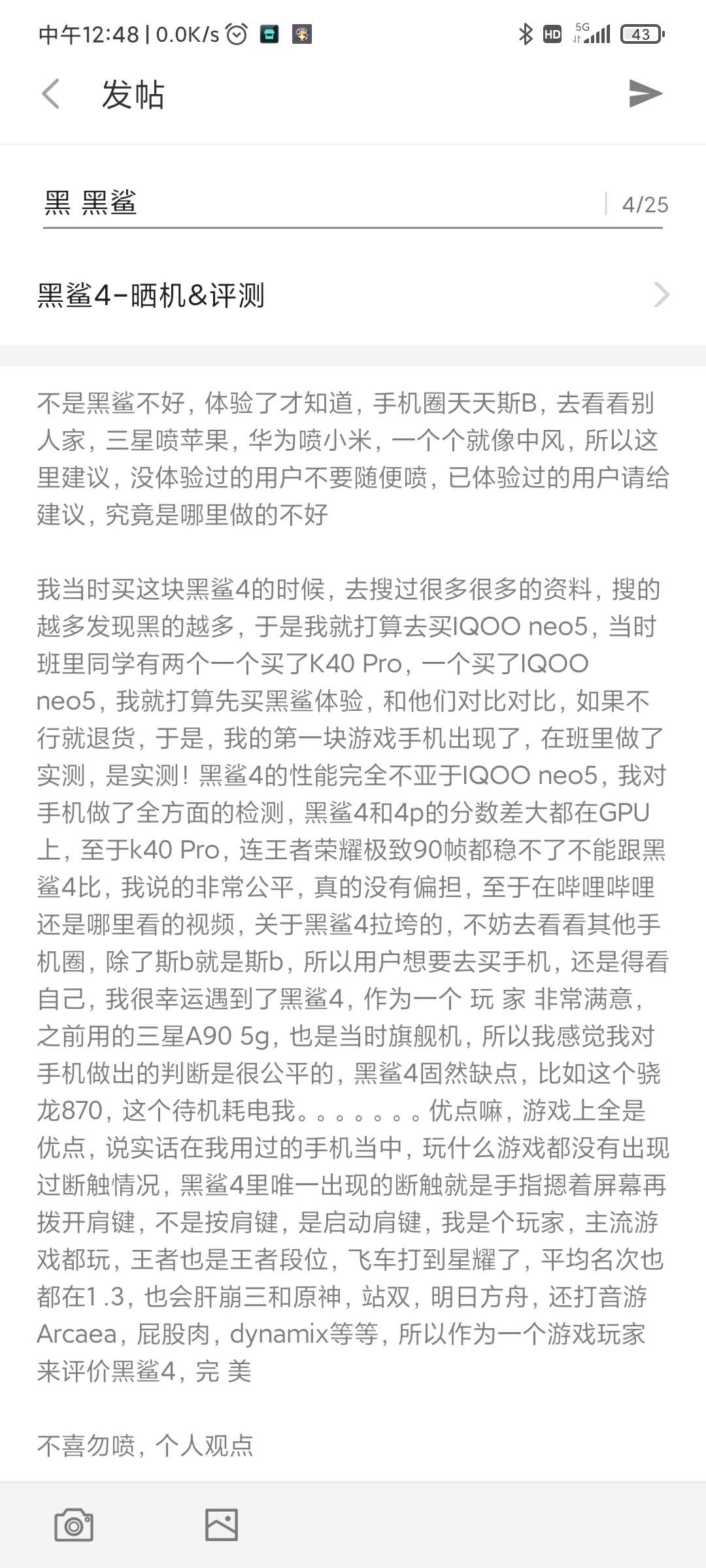This screenshot has height=1568, width=706.
Task: Open the camera to take a photo
Action: (74, 1525)
